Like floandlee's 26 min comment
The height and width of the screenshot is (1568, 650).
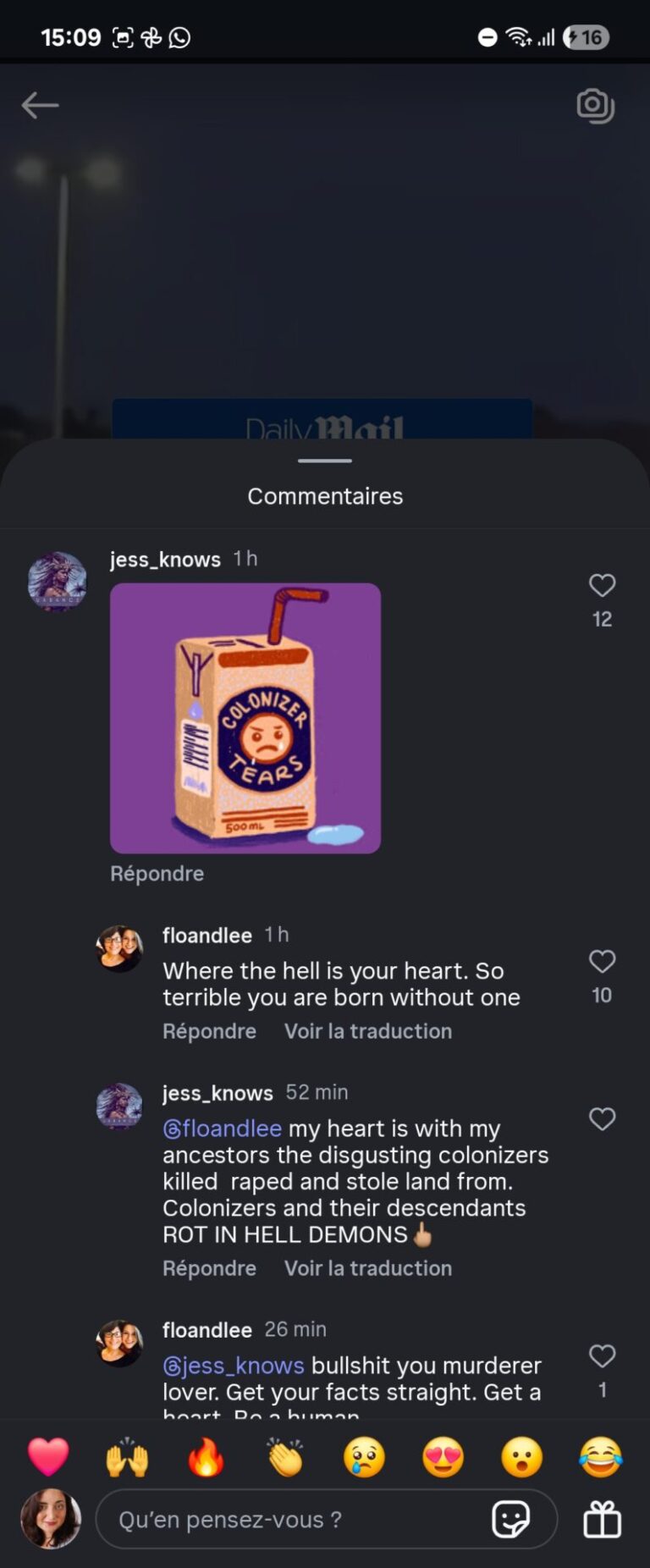click(x=602, y=1356)
